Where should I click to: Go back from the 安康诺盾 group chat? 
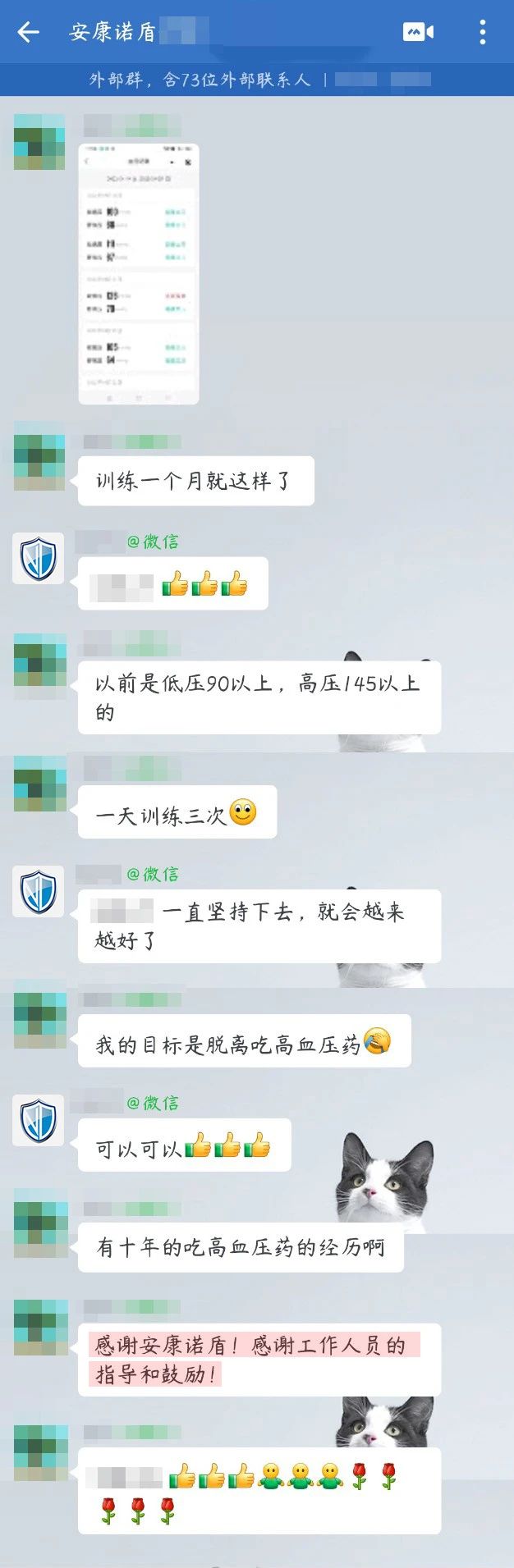pyautogui.click(x=28, y=32)
